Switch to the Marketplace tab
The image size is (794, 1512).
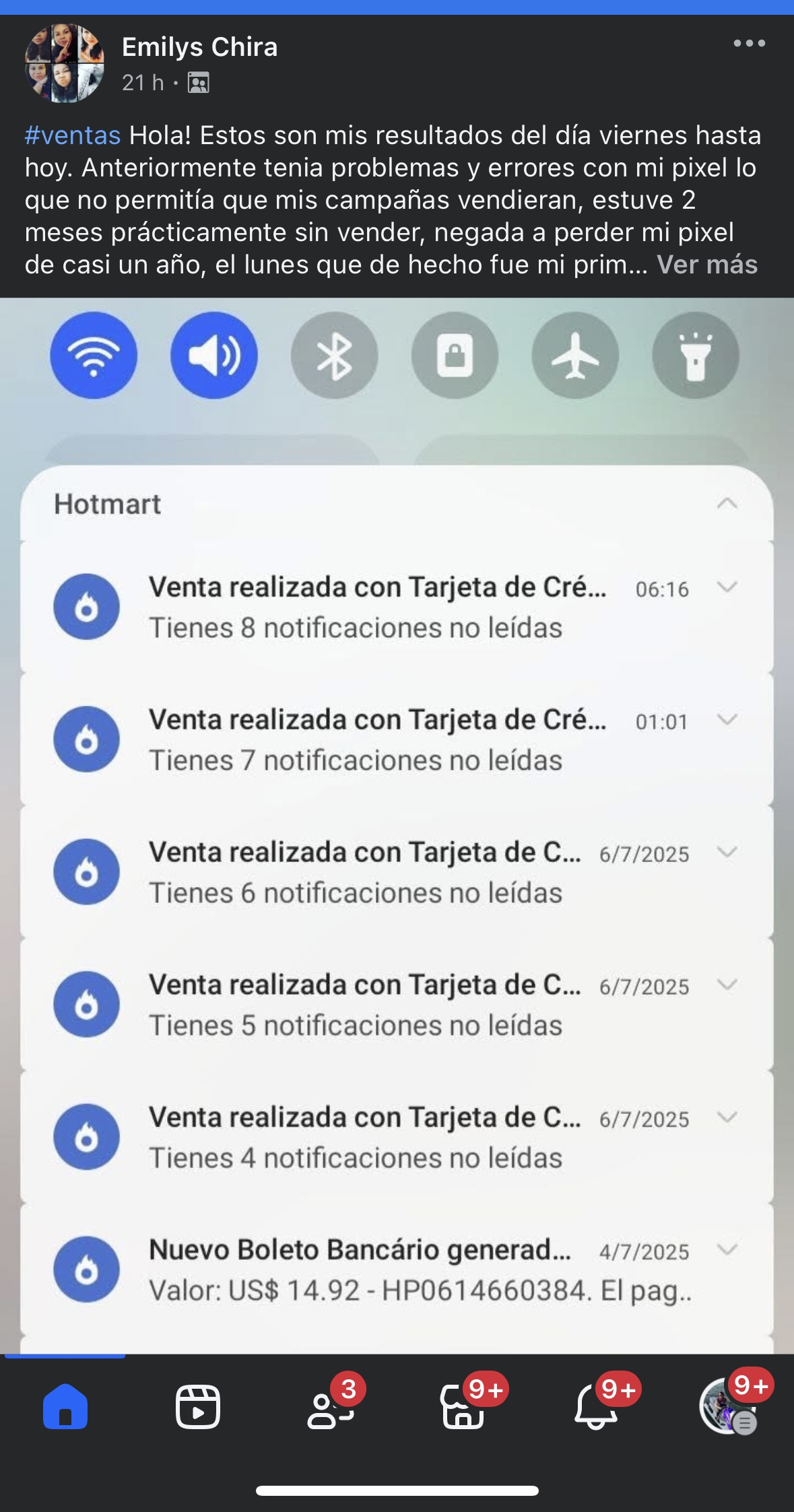pyautogui.click(x=463, y=1406)
